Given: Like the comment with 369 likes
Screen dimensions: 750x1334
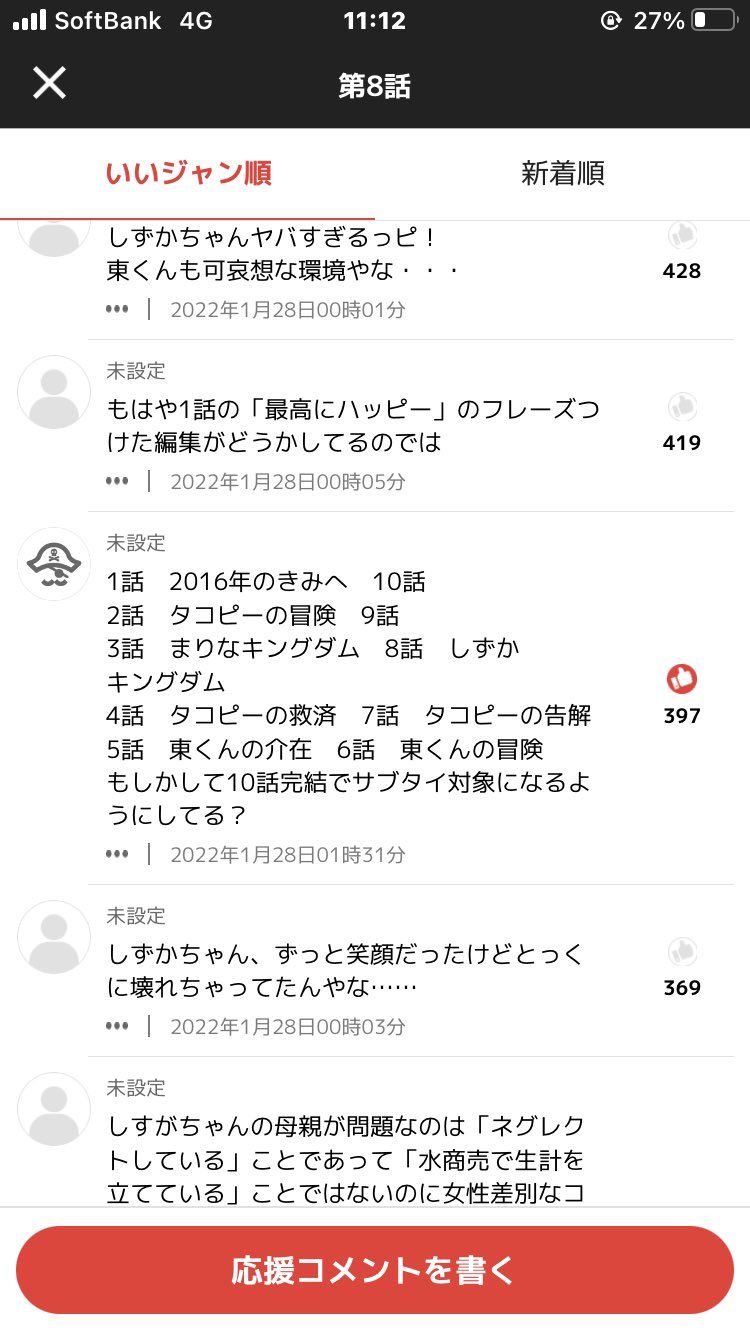Looking at the screenshot, I should [682, 952].
